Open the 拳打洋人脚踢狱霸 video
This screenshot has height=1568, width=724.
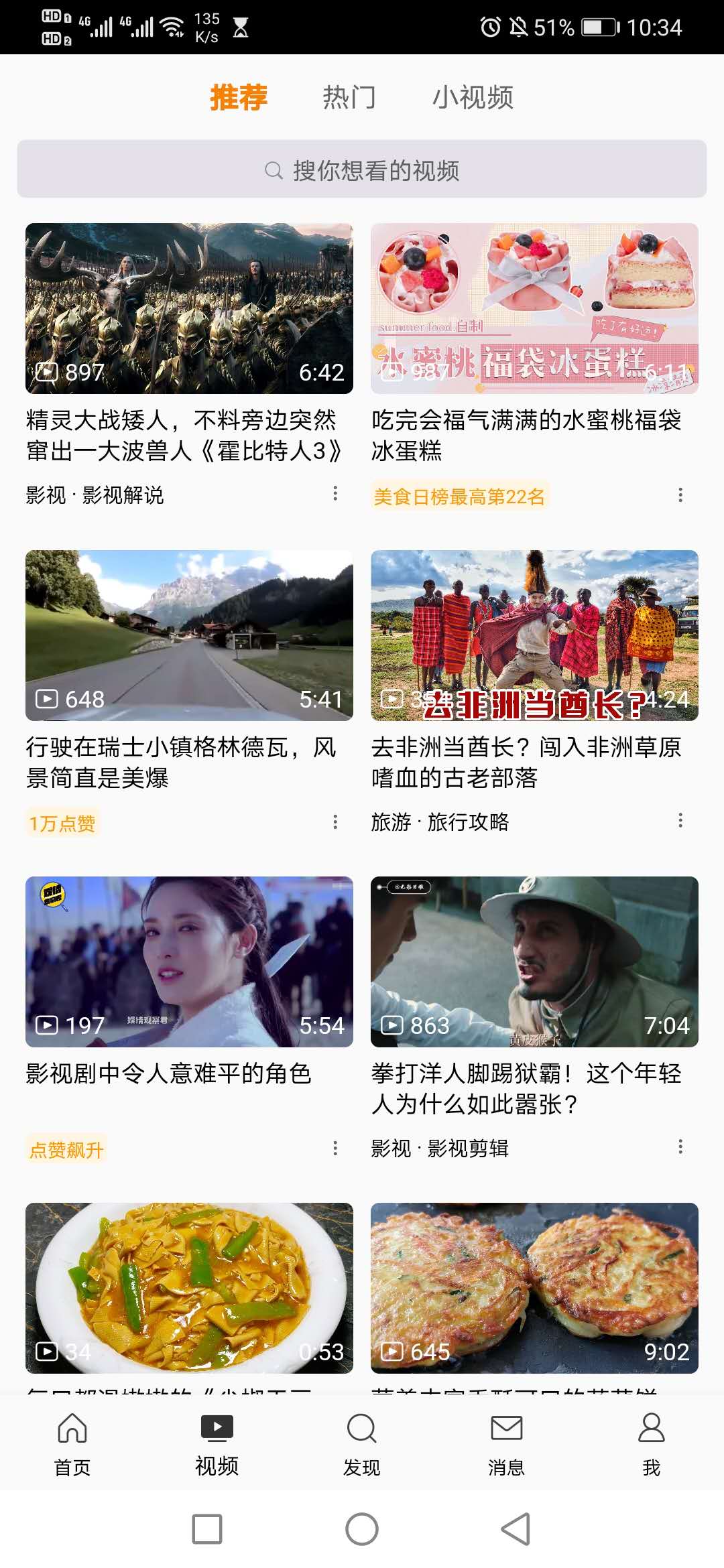[x=534, y=962]
